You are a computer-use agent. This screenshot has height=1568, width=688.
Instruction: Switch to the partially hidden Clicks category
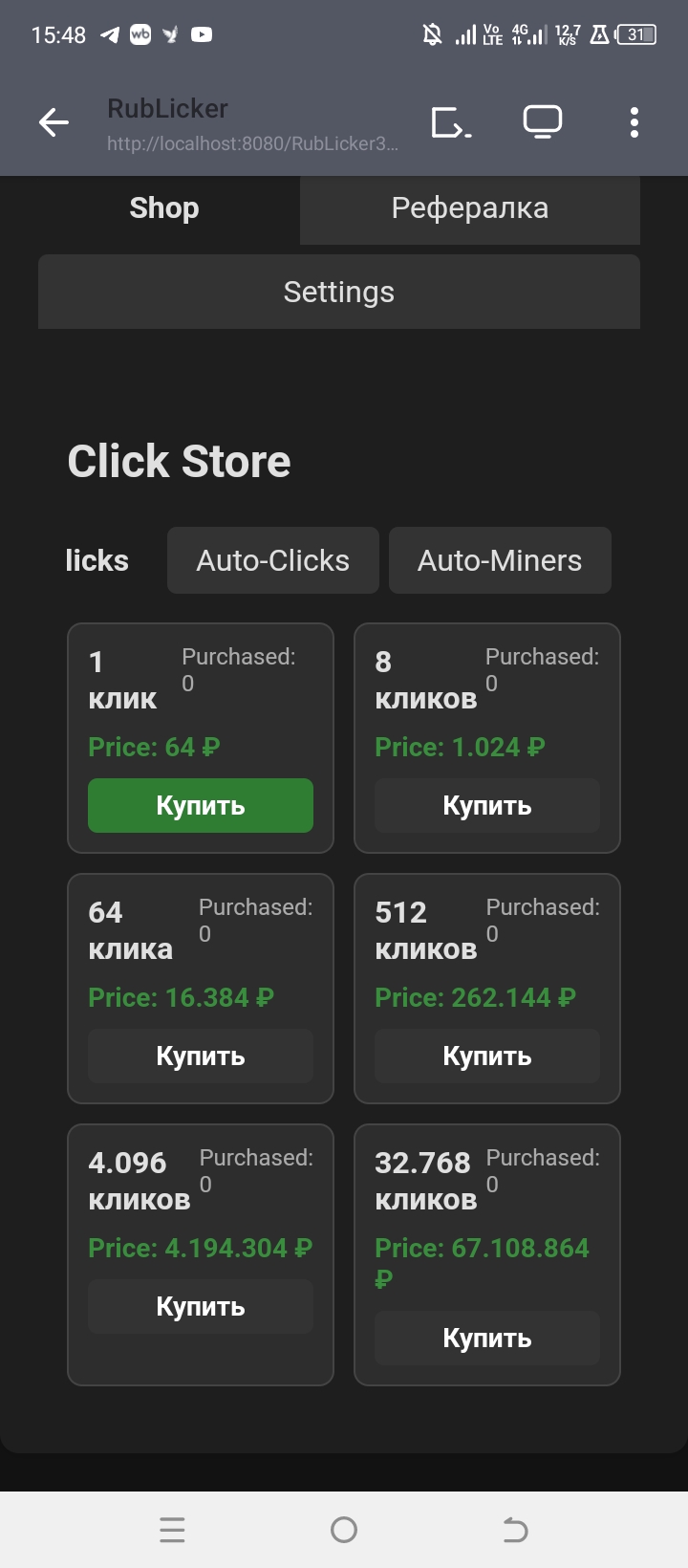[x=97, y=560]
